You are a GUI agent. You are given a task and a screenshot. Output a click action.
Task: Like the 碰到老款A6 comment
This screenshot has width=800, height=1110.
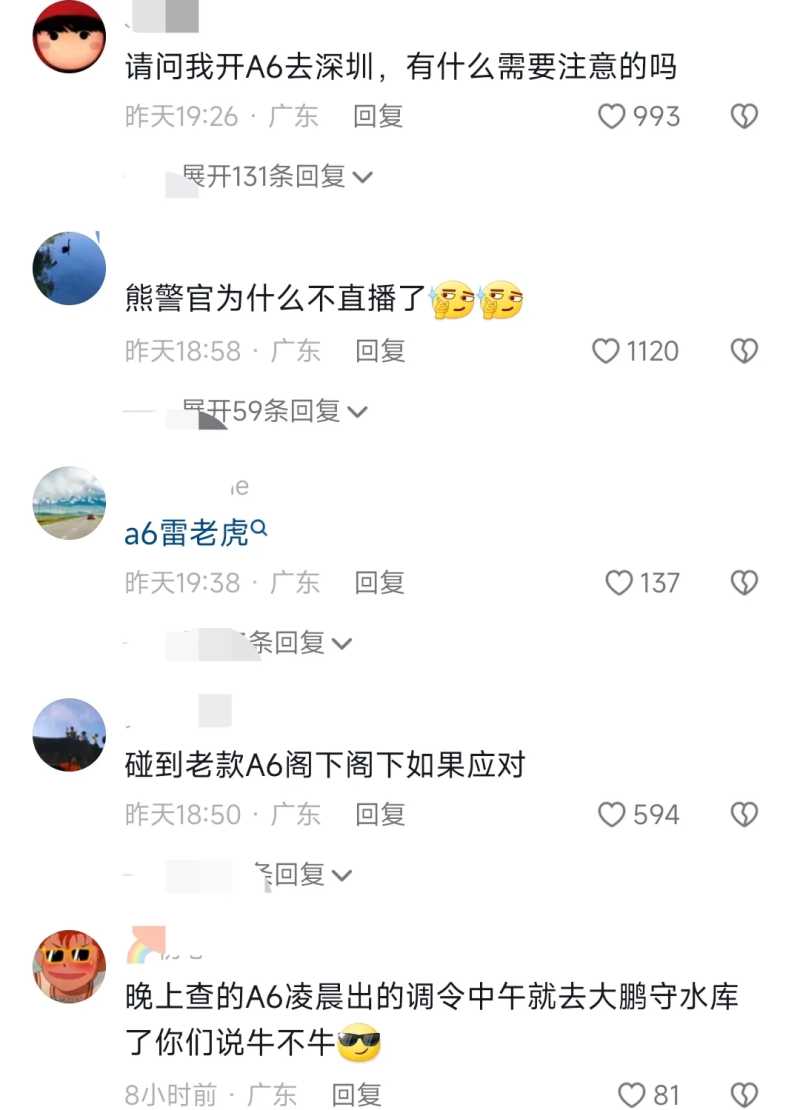[x=612, y=815]
